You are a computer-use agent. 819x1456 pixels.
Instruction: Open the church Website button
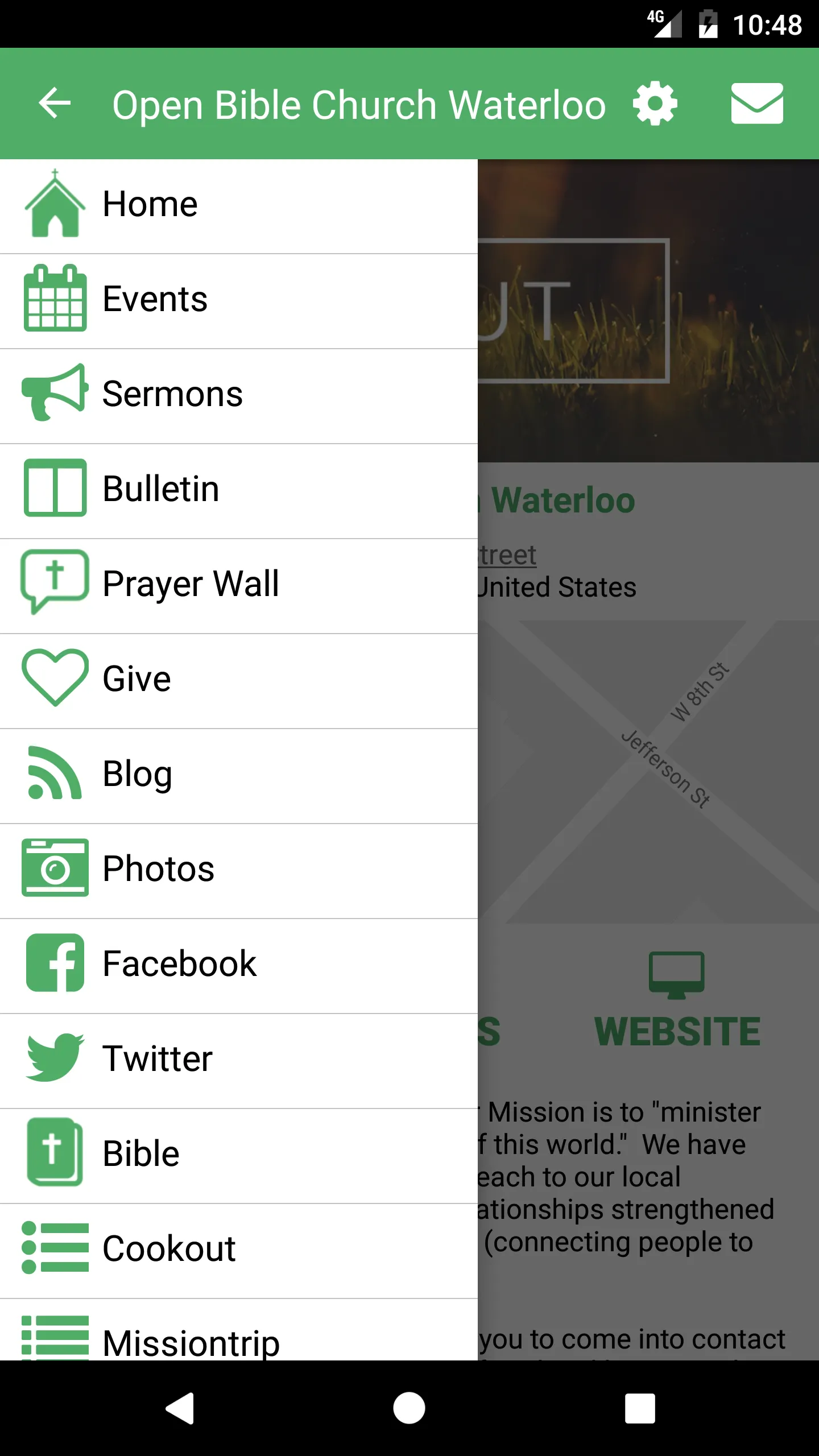677,1002
